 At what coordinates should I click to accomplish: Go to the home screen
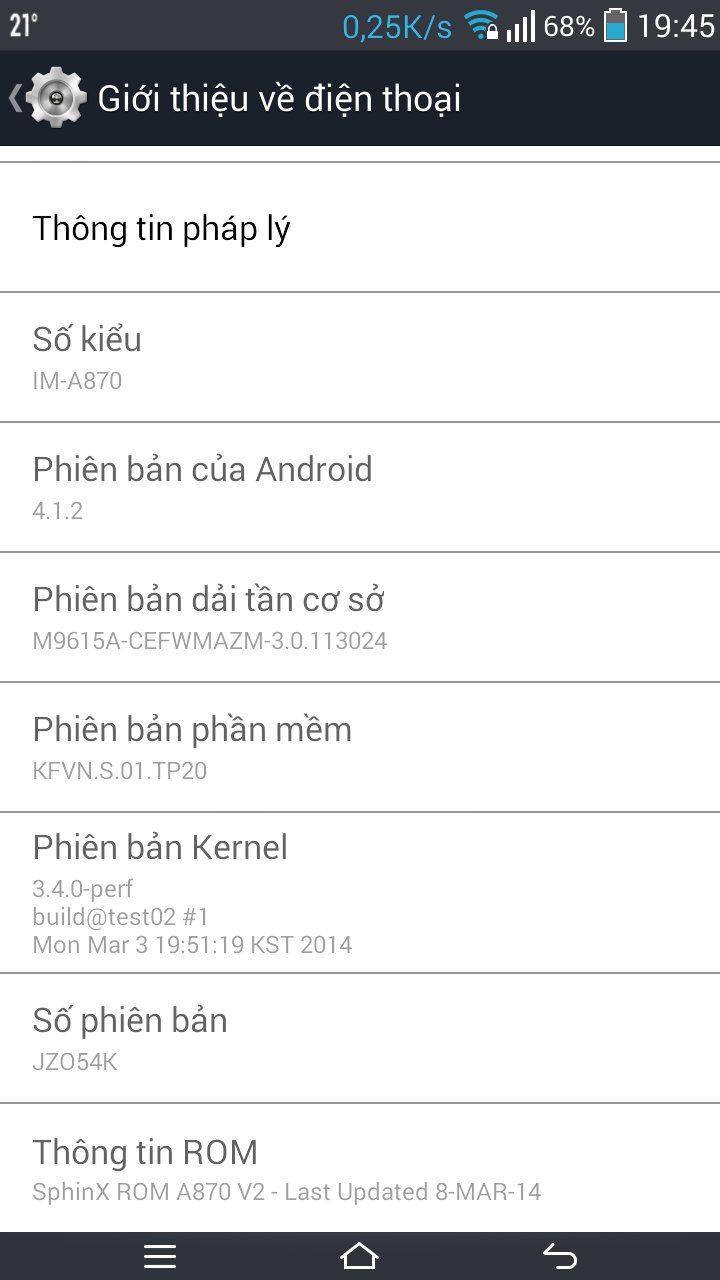click(x=360, y=1256)
